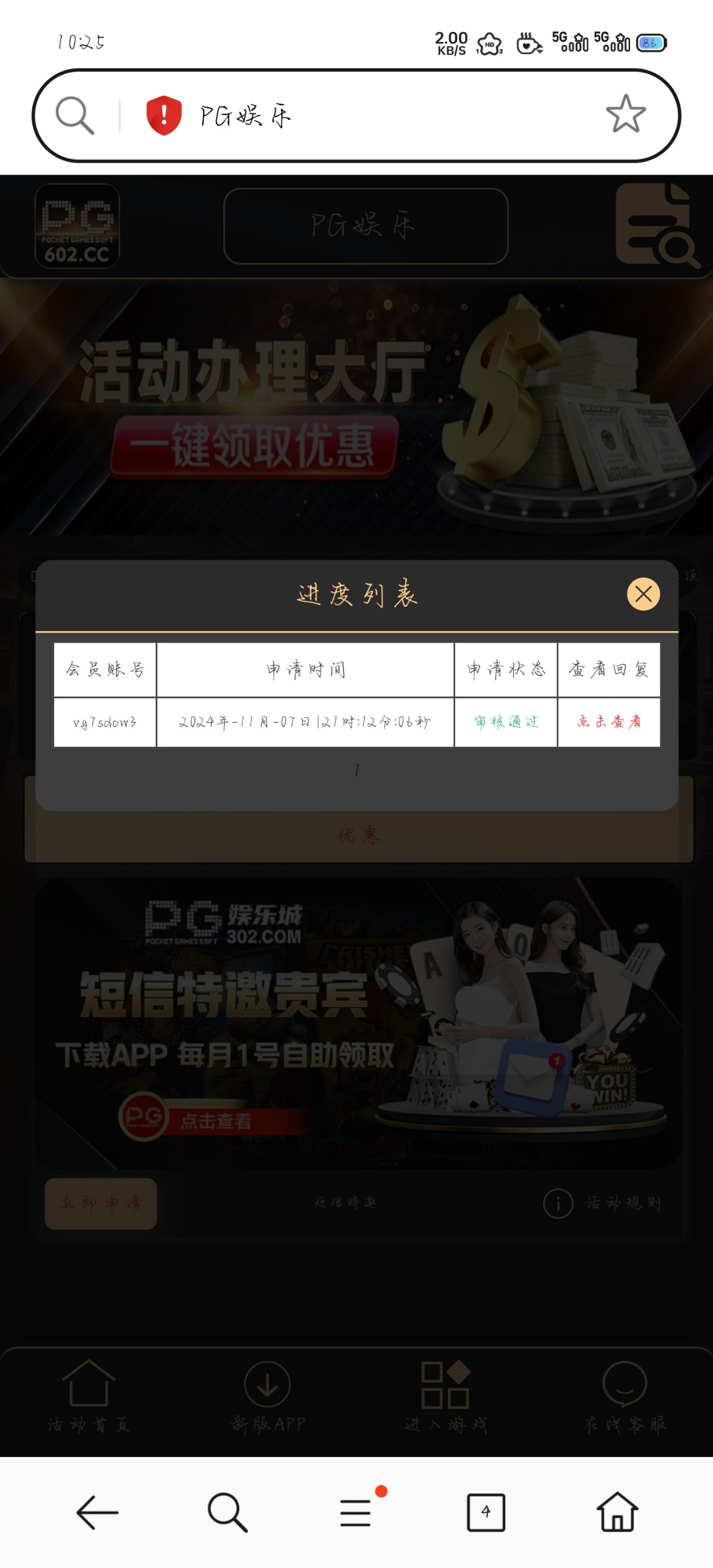
Task: Select page 1 of the progress list
Action: tap(356, 770)
